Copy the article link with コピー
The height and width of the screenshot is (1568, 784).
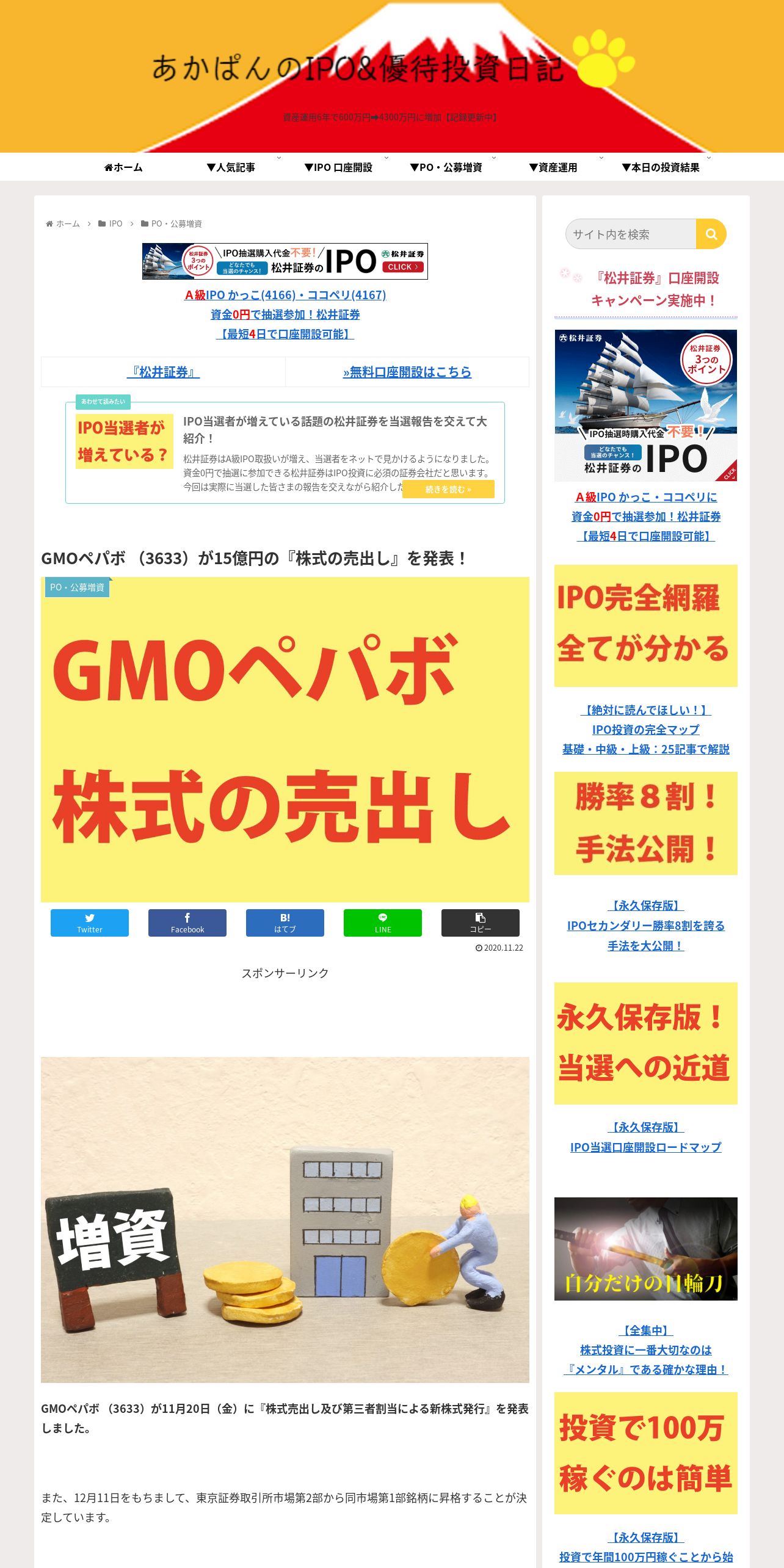481,923
